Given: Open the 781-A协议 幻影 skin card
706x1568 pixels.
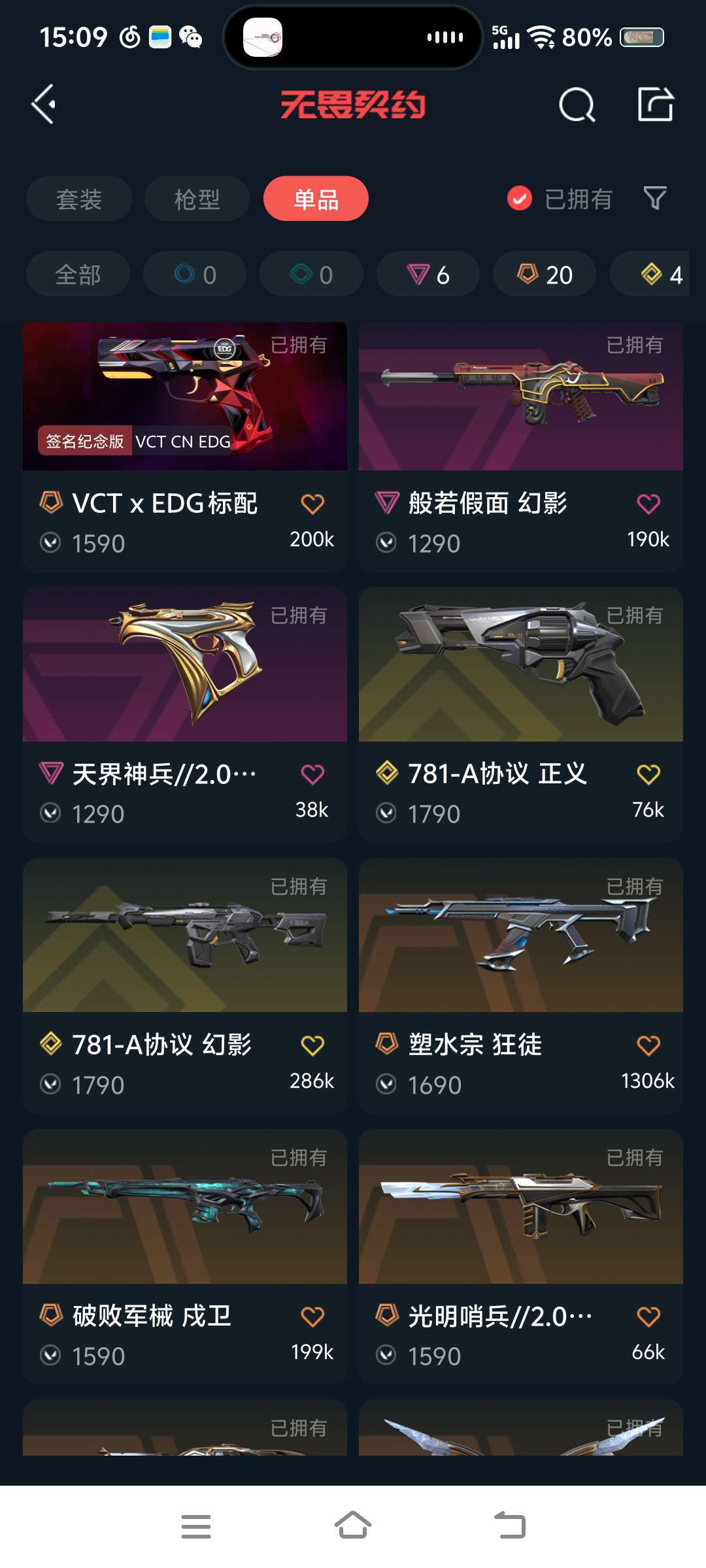Looking at the screenshot, I should click(185, 986).
